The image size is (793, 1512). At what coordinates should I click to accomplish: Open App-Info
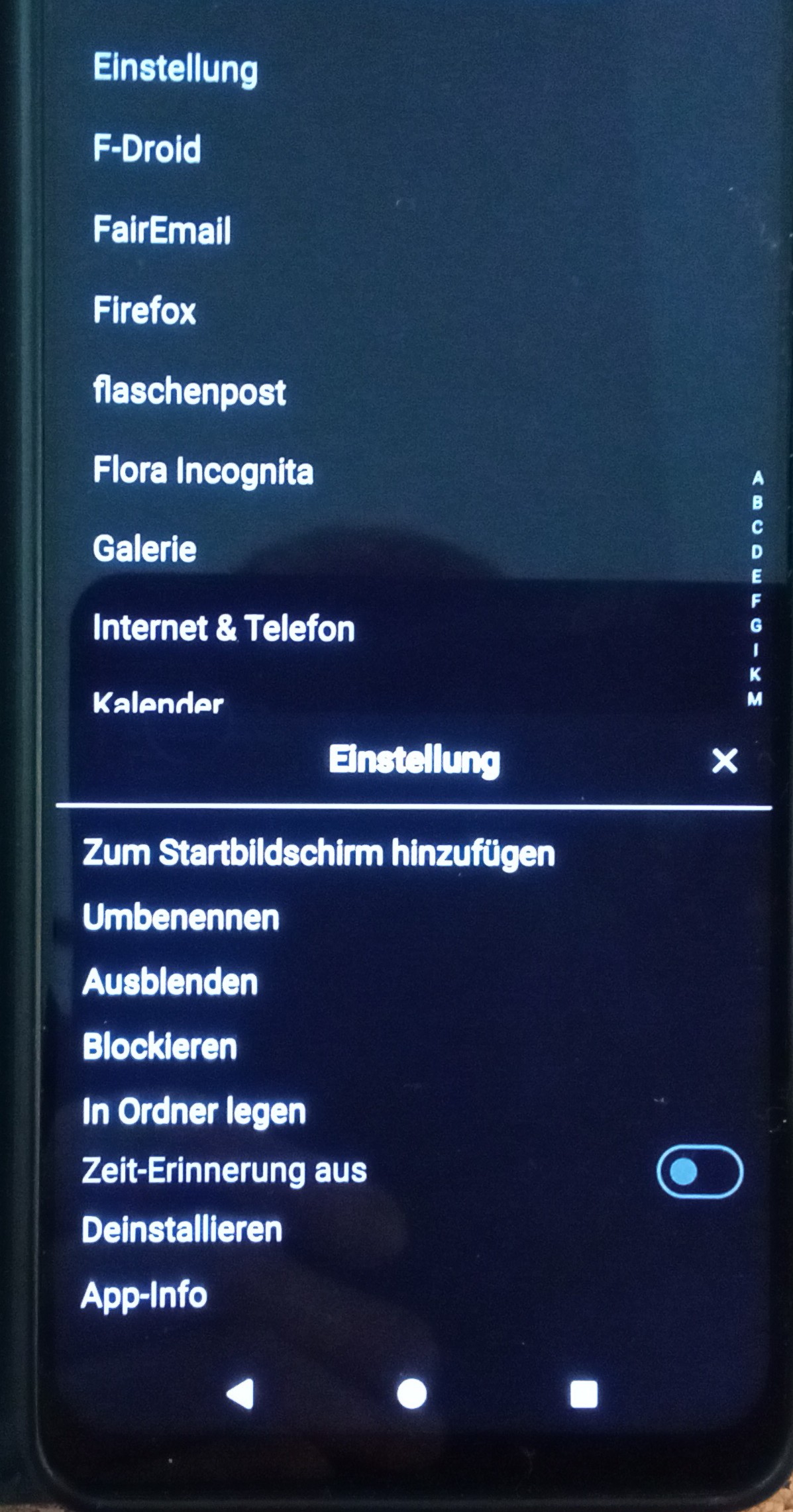click(x=144, y=1295)
